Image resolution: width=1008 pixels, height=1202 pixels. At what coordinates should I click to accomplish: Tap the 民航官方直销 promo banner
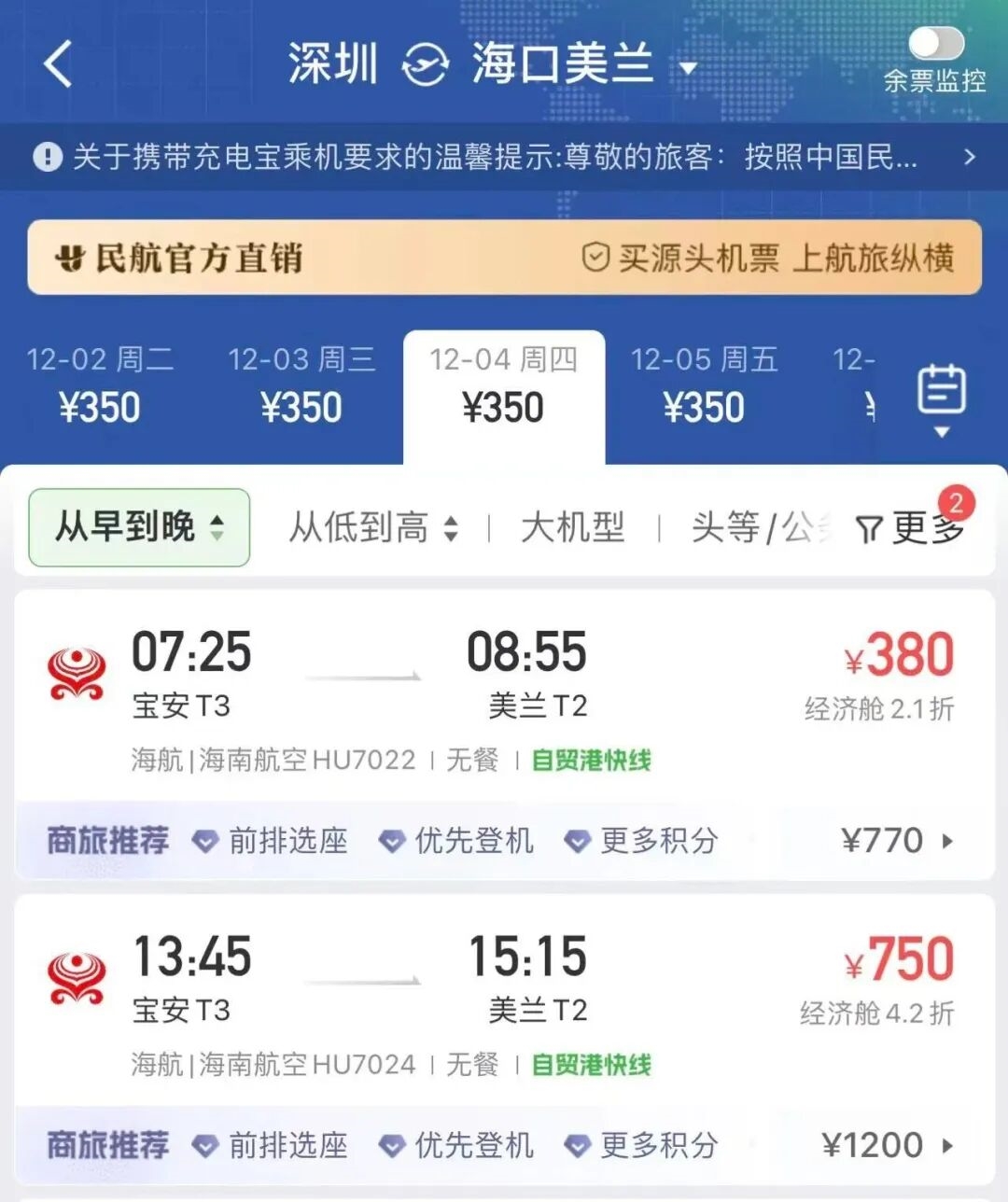point(504,258)
